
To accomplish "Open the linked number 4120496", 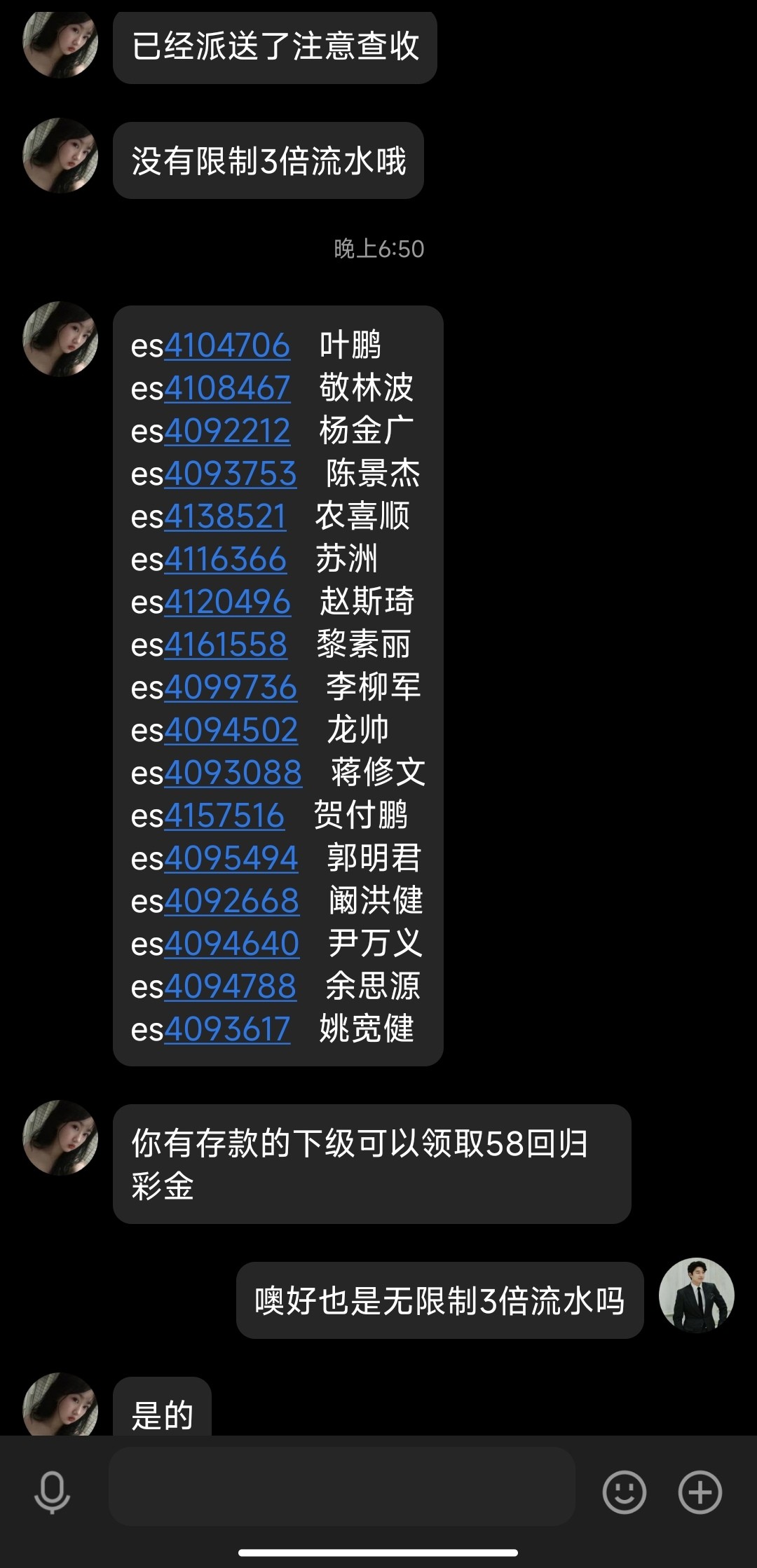I will [227, 603].
